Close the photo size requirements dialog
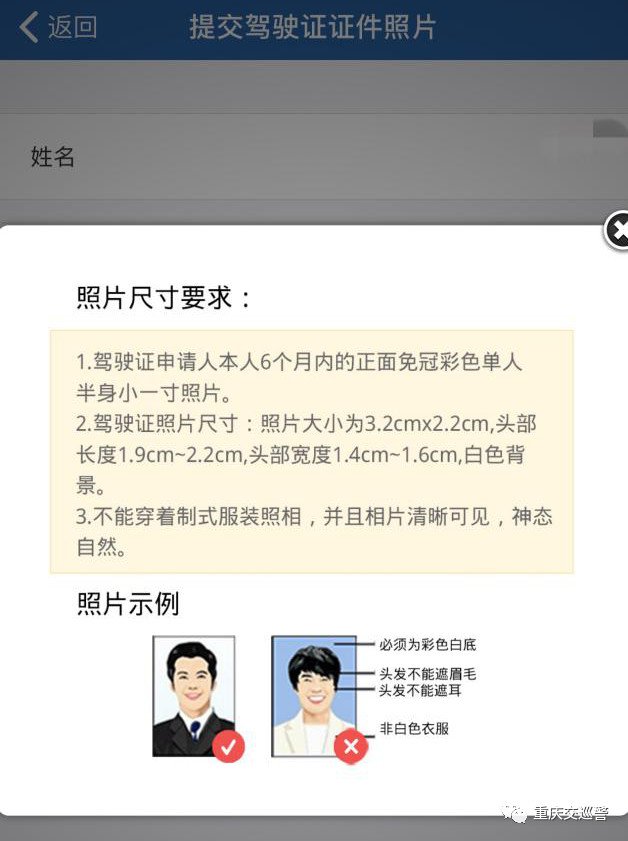The height and width of the screenshot is (841, 628). 617,231
